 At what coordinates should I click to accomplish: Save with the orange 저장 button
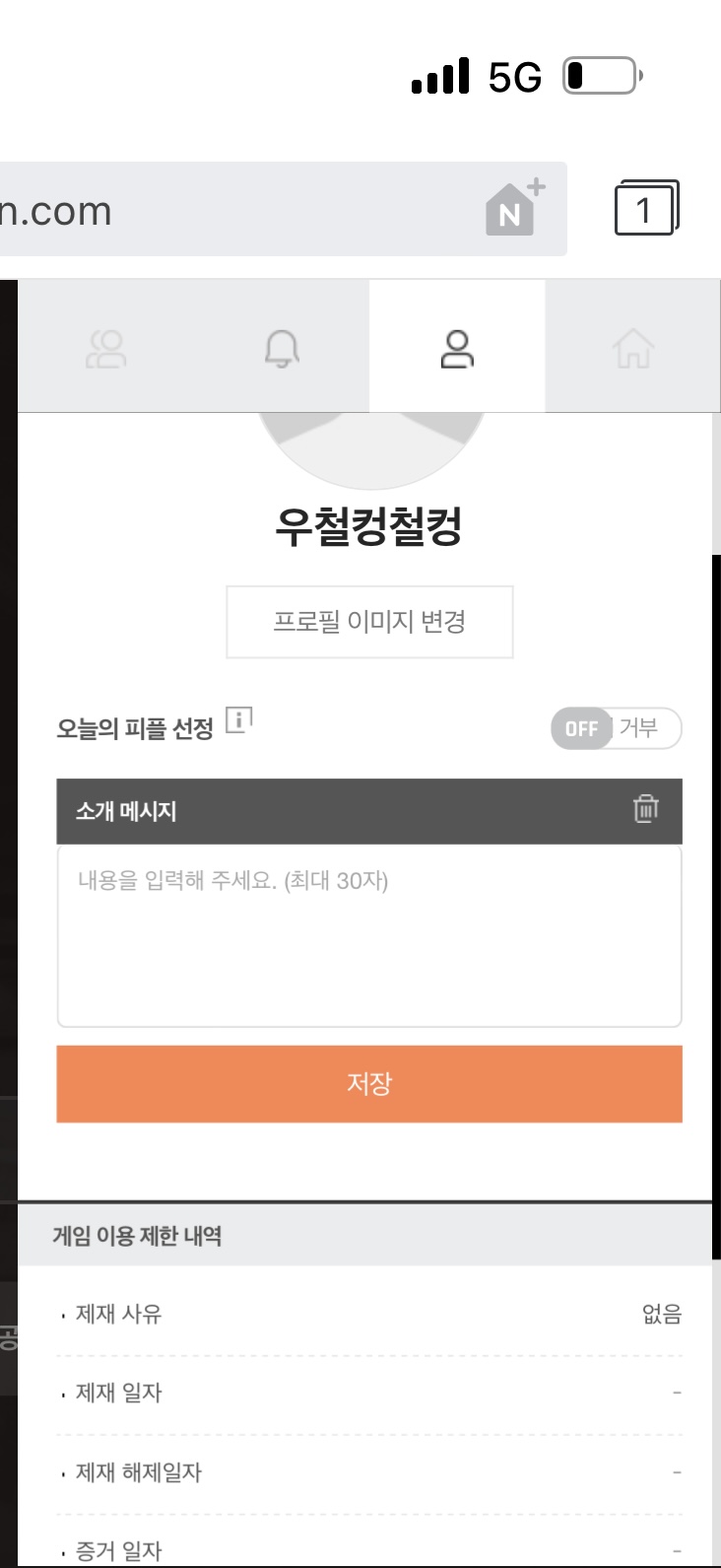pyautogui.click(x=369, y=1084)
